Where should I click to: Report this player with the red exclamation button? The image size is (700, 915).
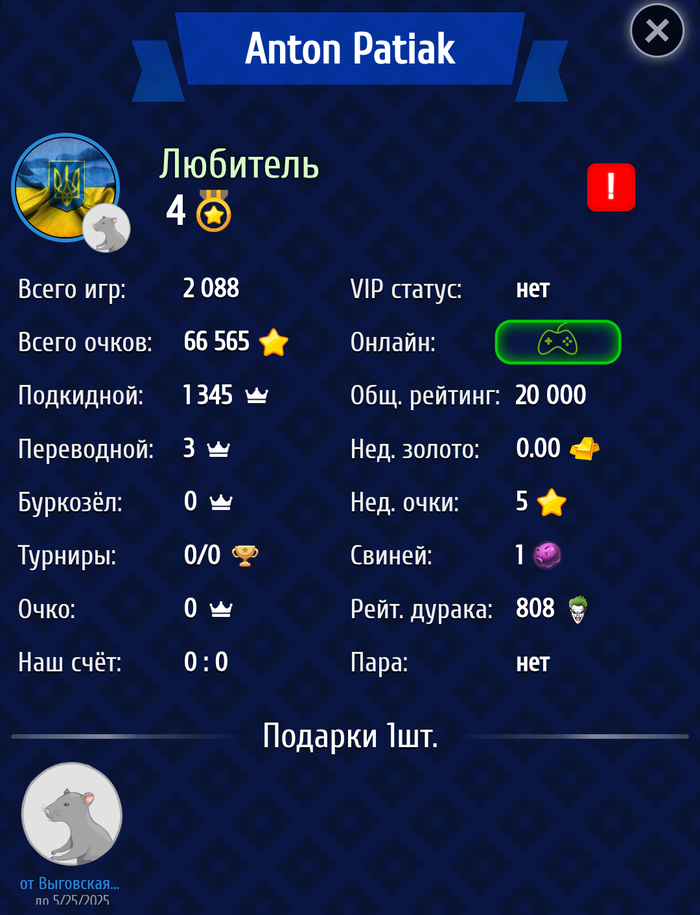[611, 187]
